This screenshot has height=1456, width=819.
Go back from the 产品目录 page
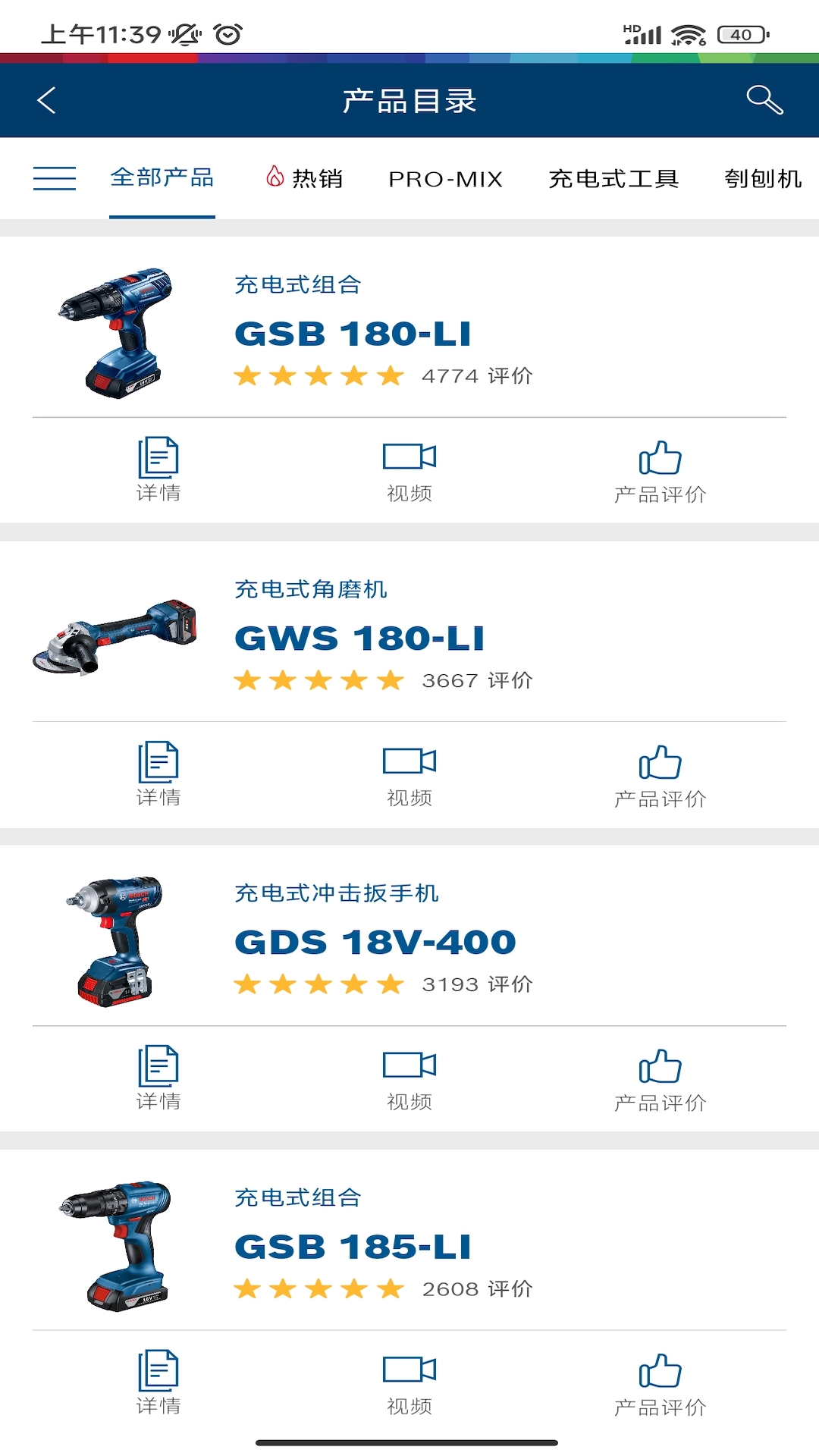47,100
